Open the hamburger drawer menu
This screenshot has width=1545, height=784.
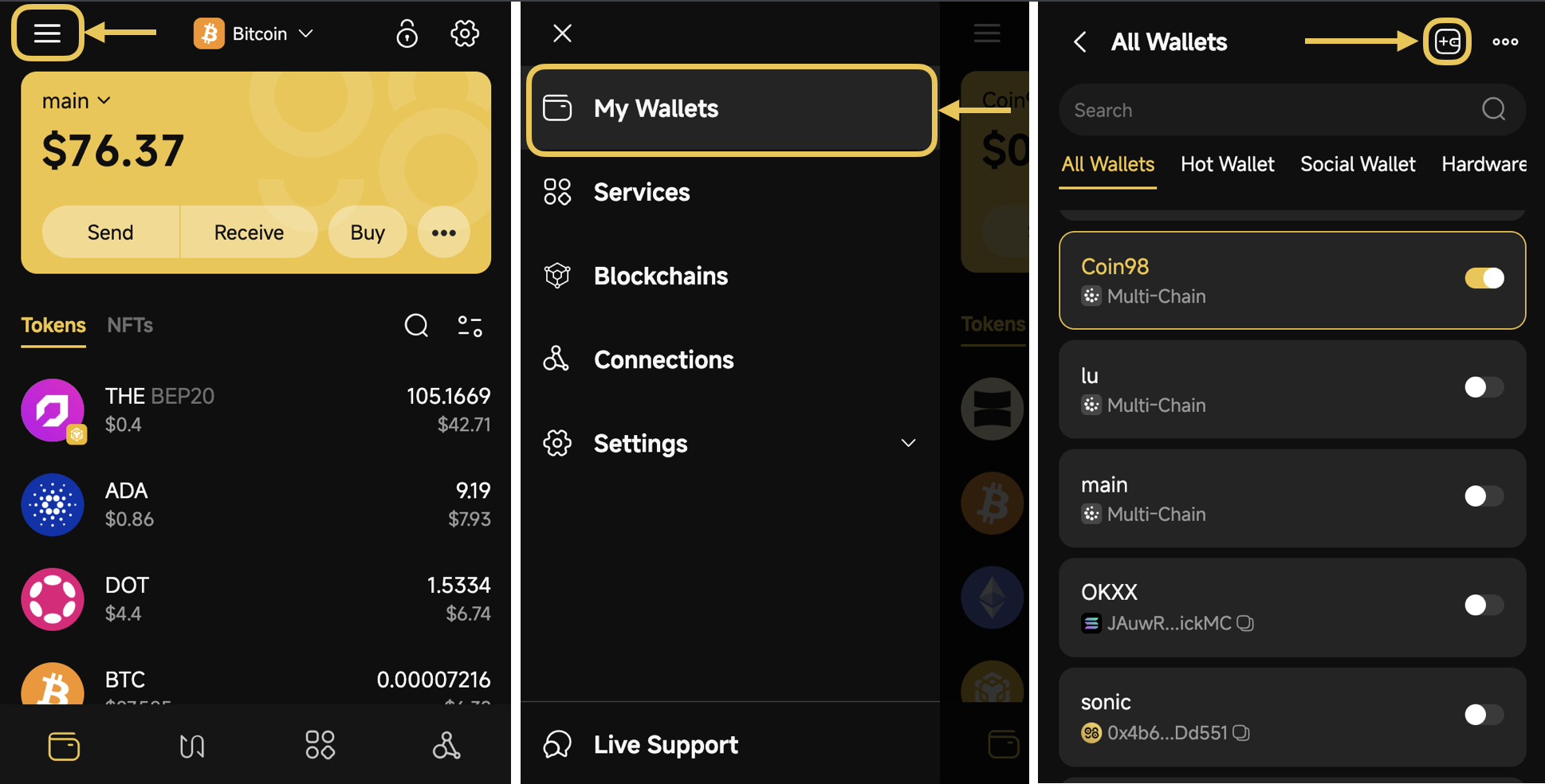(47, 33)
